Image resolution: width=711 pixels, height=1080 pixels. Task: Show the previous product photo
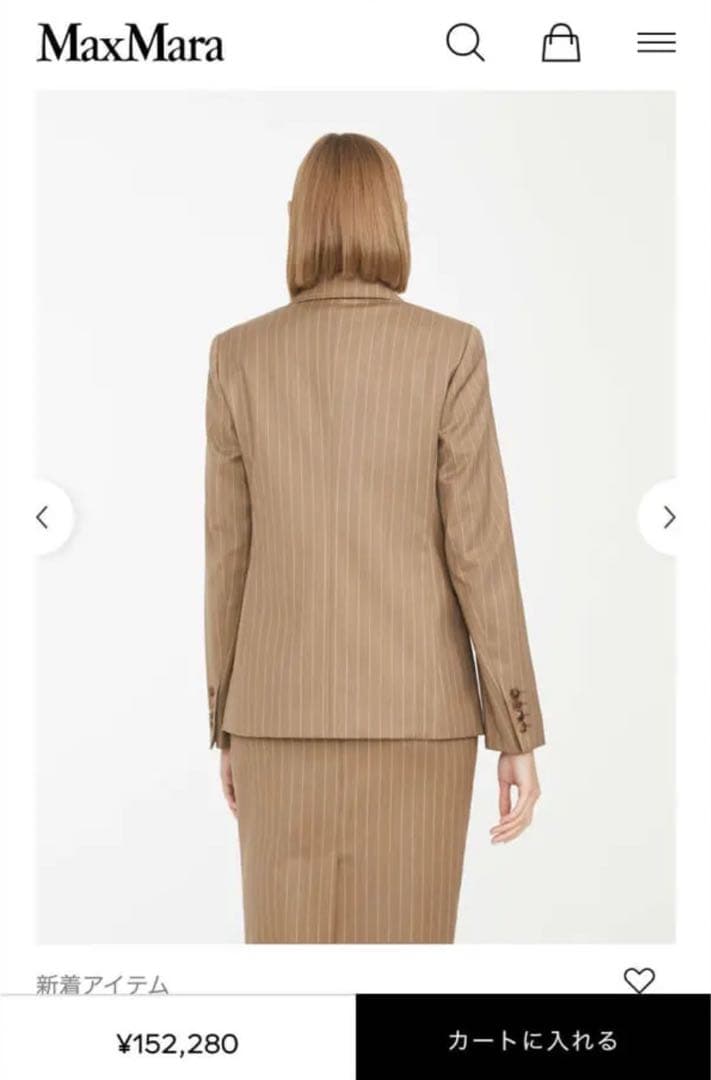[43, 517]
